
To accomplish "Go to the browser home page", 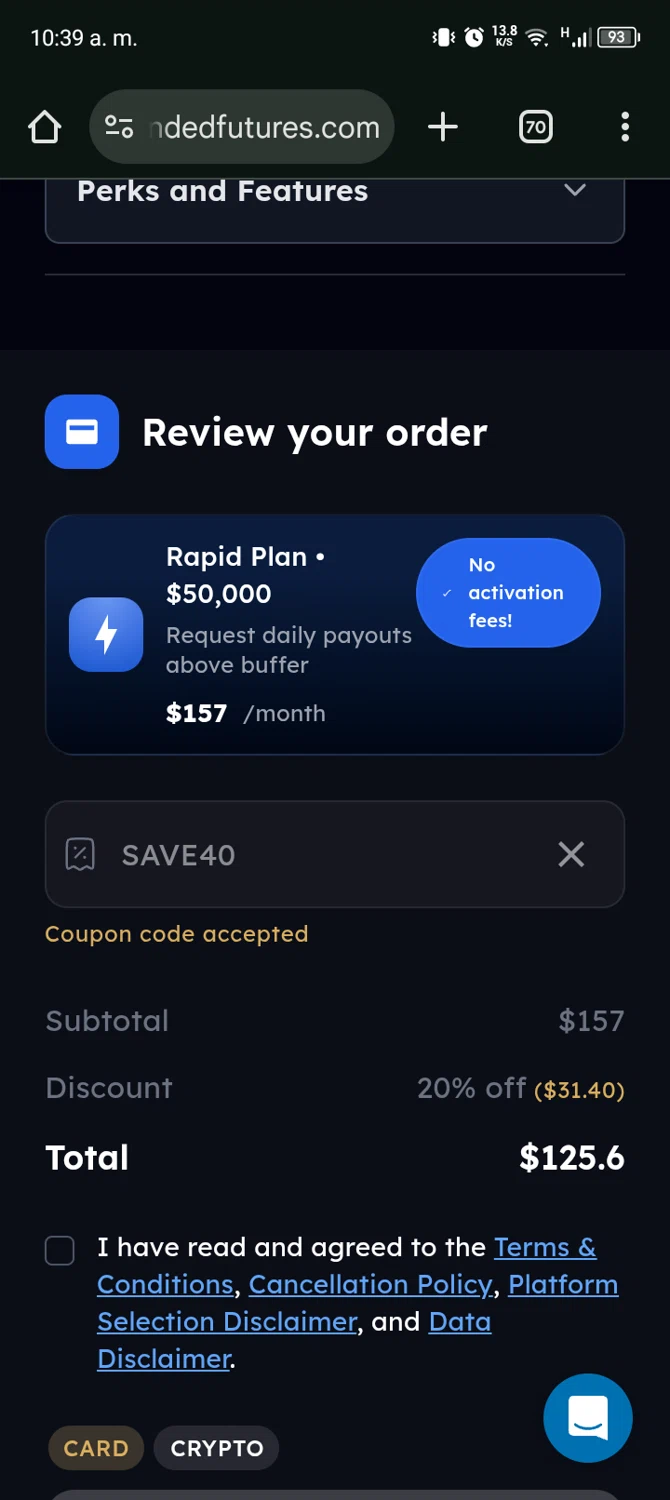I will [x=45, y=127].
